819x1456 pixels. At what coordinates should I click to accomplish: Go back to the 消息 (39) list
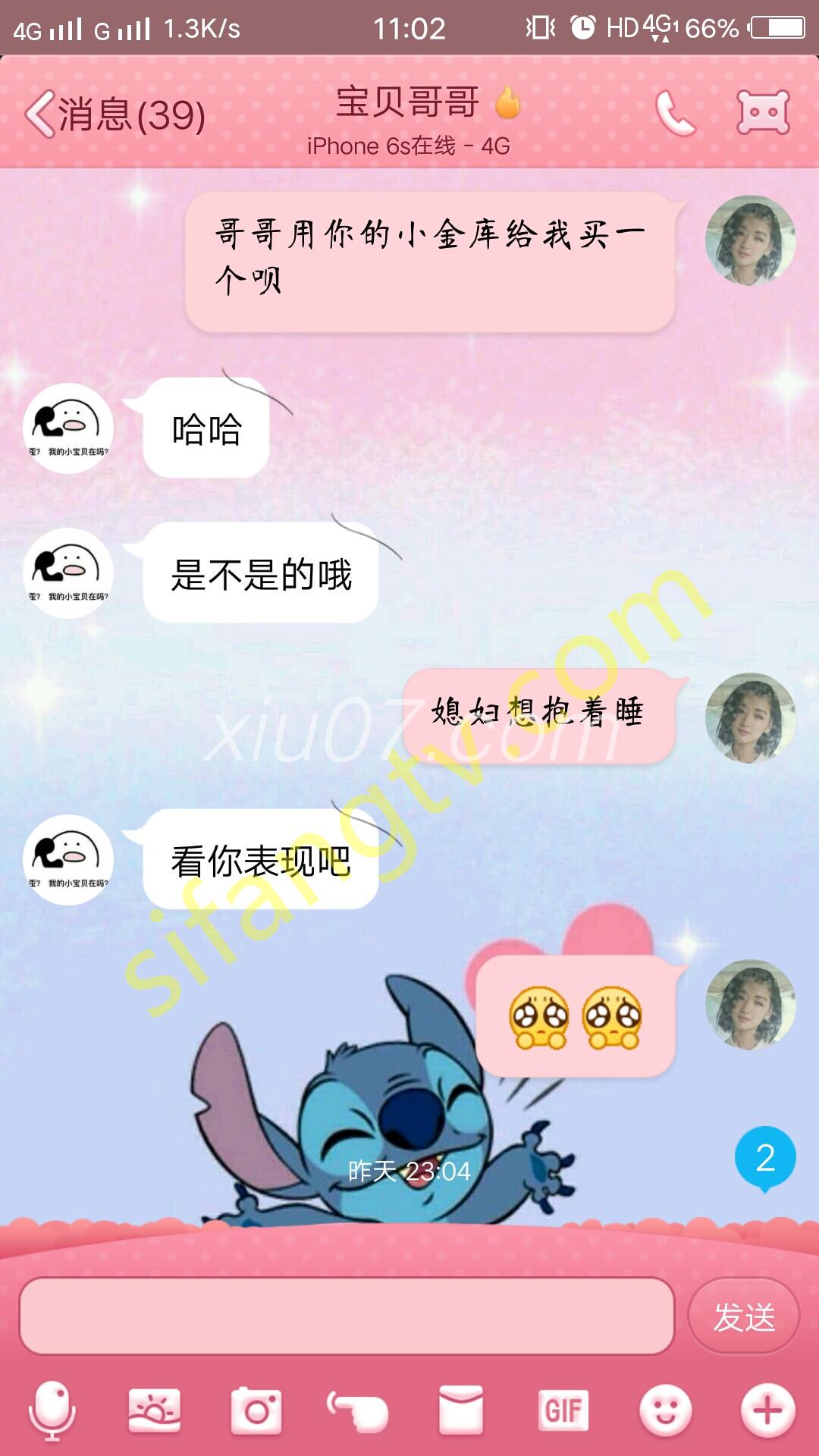[114, 114]
